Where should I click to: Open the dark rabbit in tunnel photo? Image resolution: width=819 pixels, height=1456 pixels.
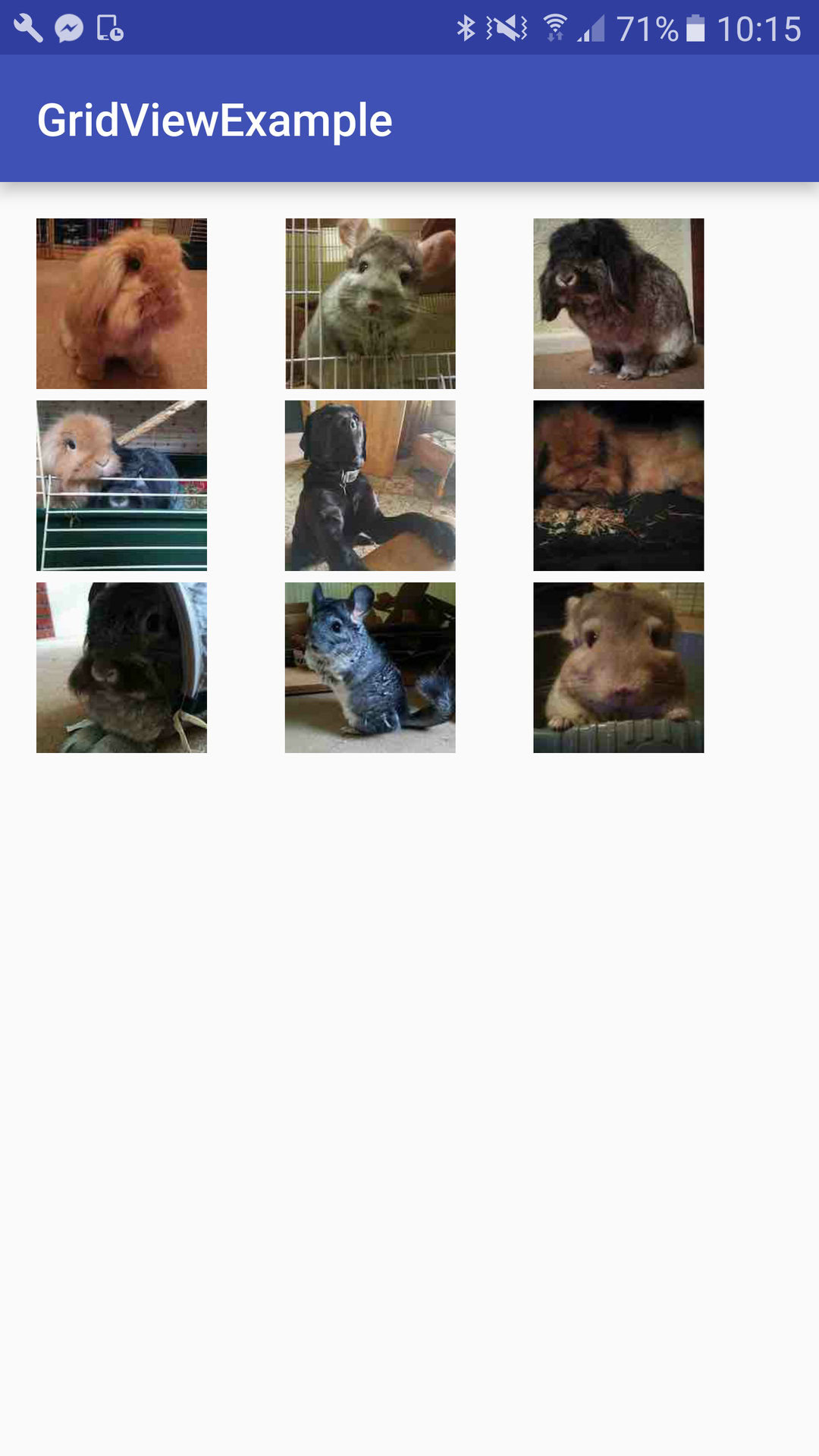click(121, 667)
